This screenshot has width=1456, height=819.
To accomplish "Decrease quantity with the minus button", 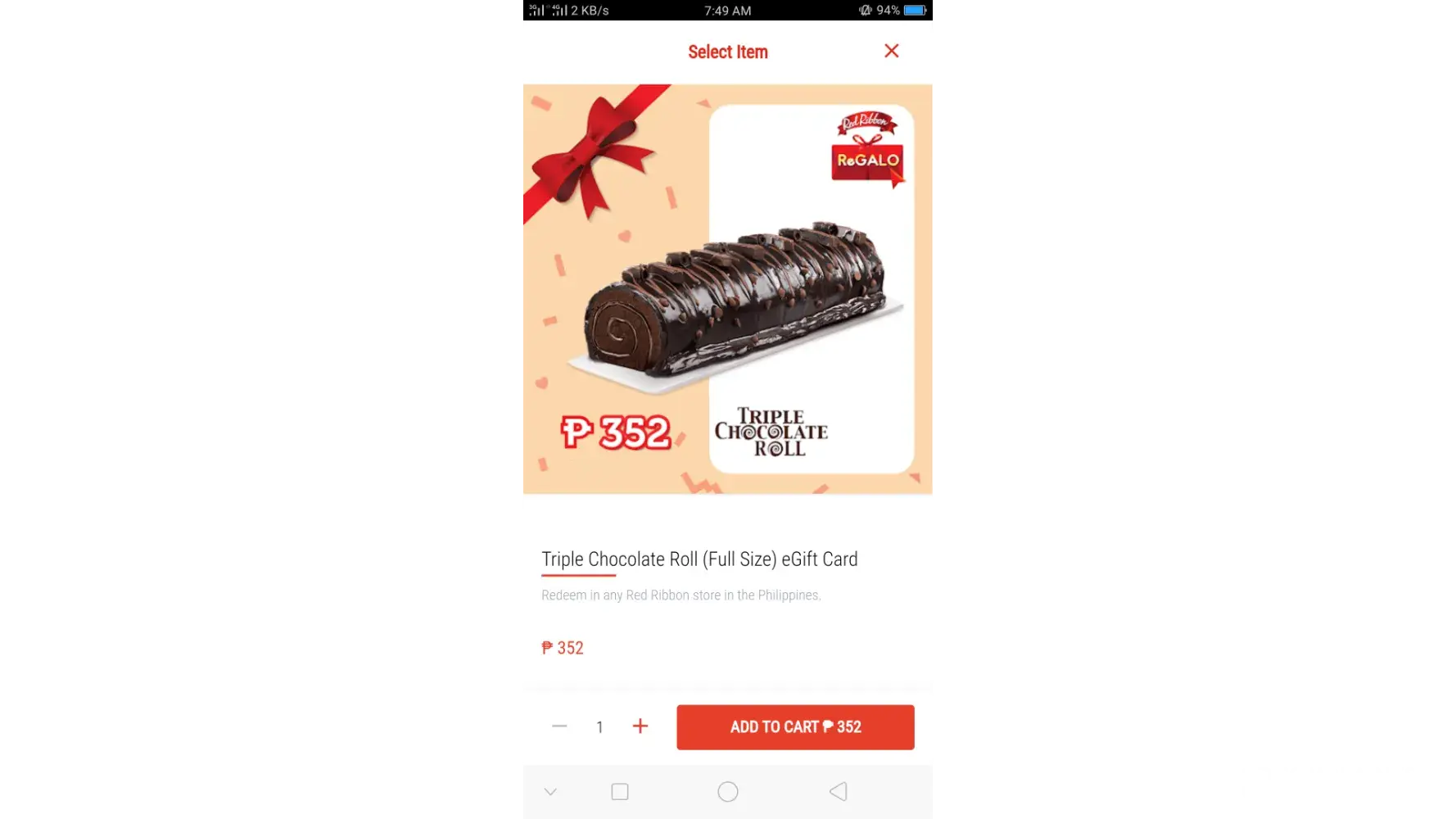I will click(x=559, y=726).
